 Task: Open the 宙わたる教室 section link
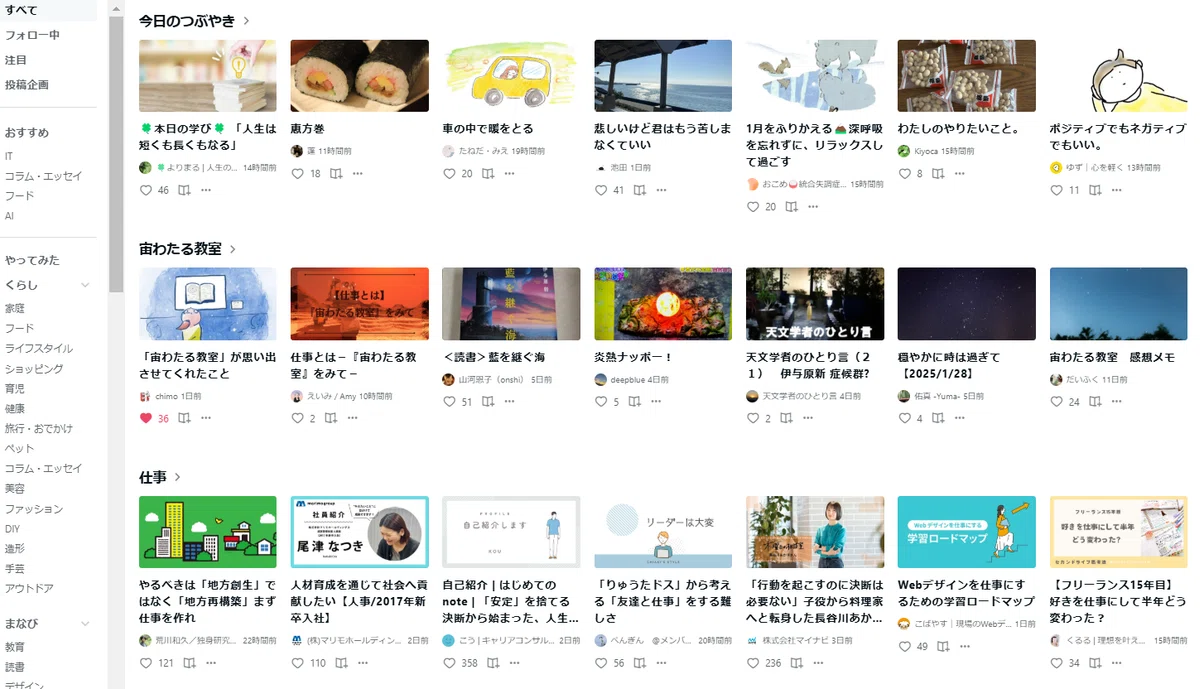(188, 249)
